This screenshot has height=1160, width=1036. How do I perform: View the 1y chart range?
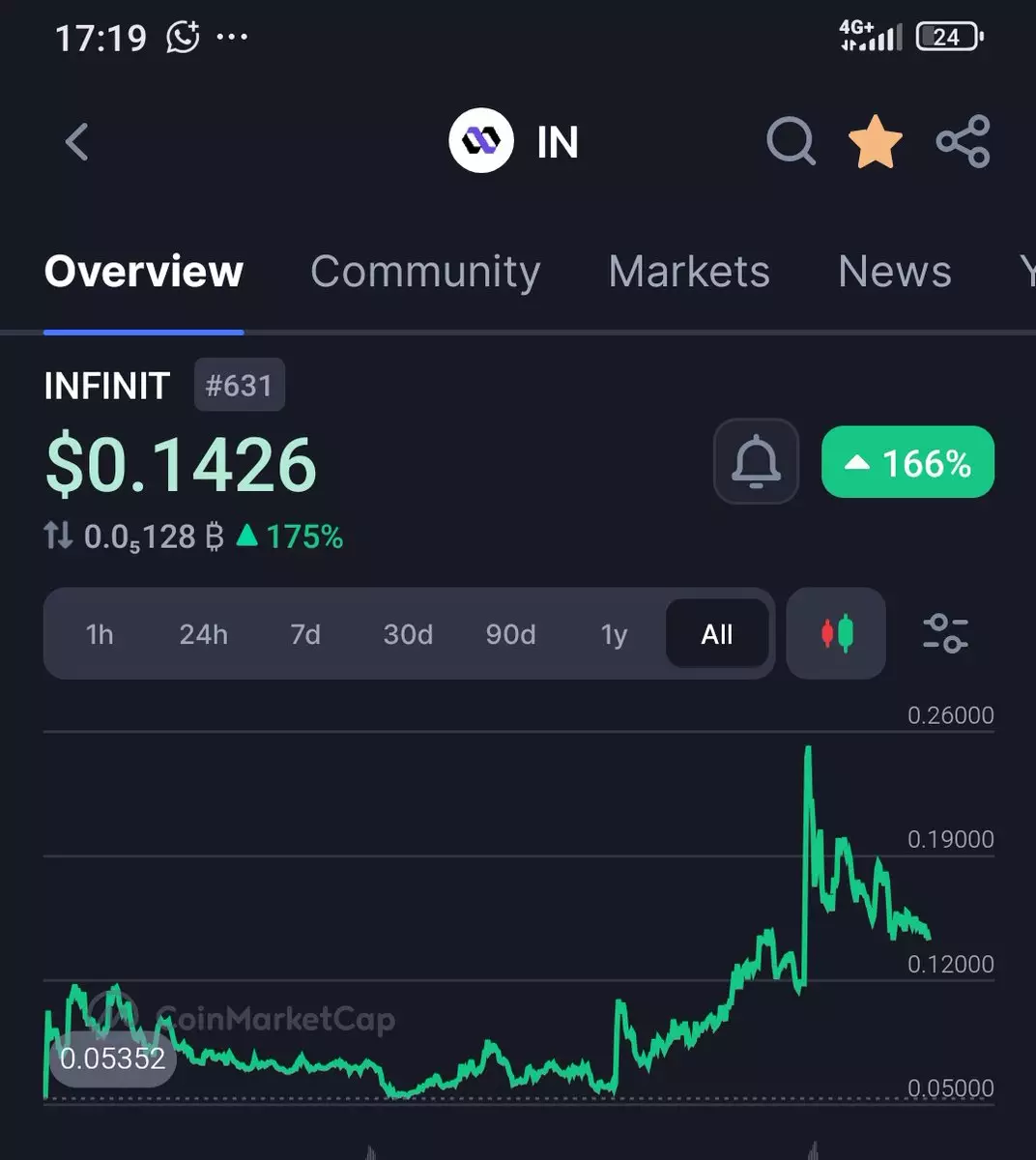[614, 634]
